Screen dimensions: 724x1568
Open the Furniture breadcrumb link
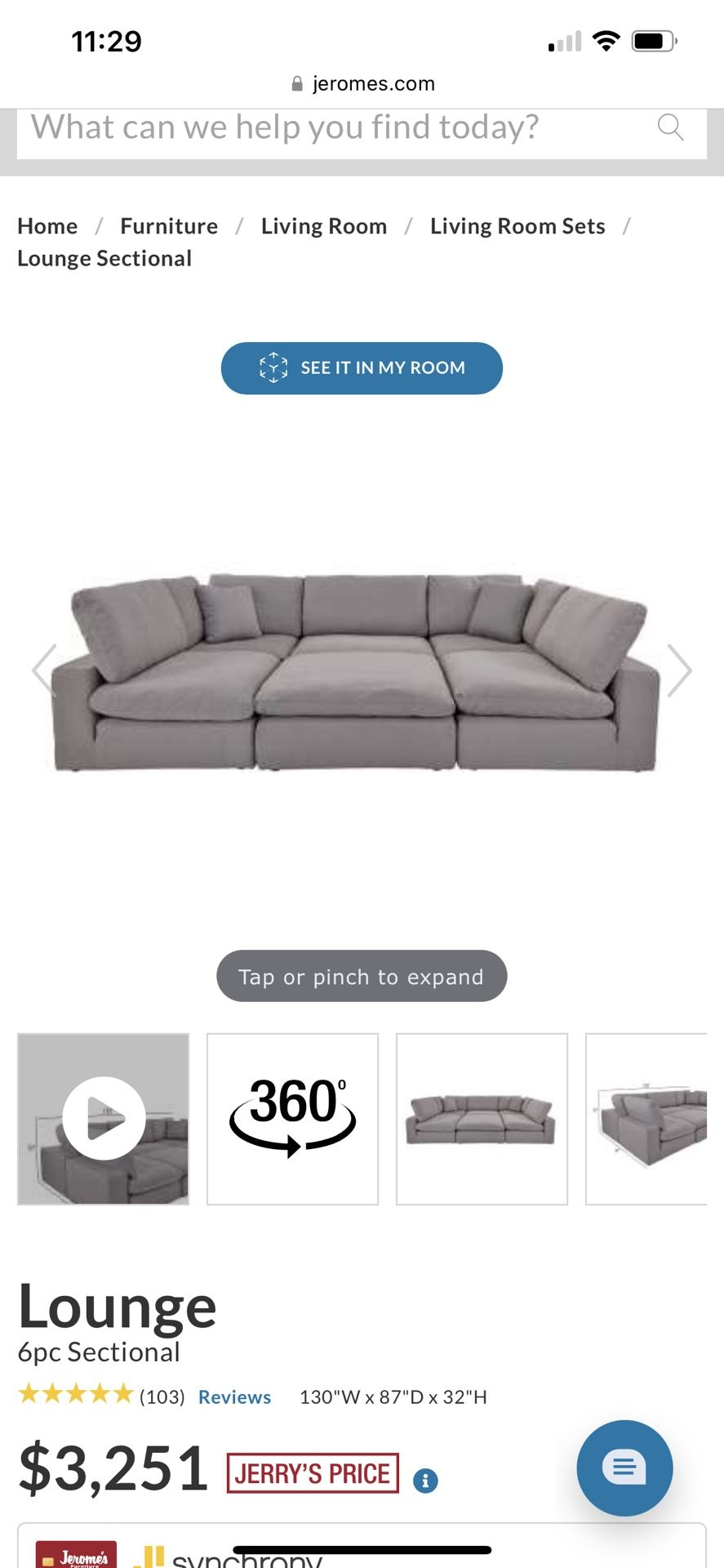click(x=169, y=226)
